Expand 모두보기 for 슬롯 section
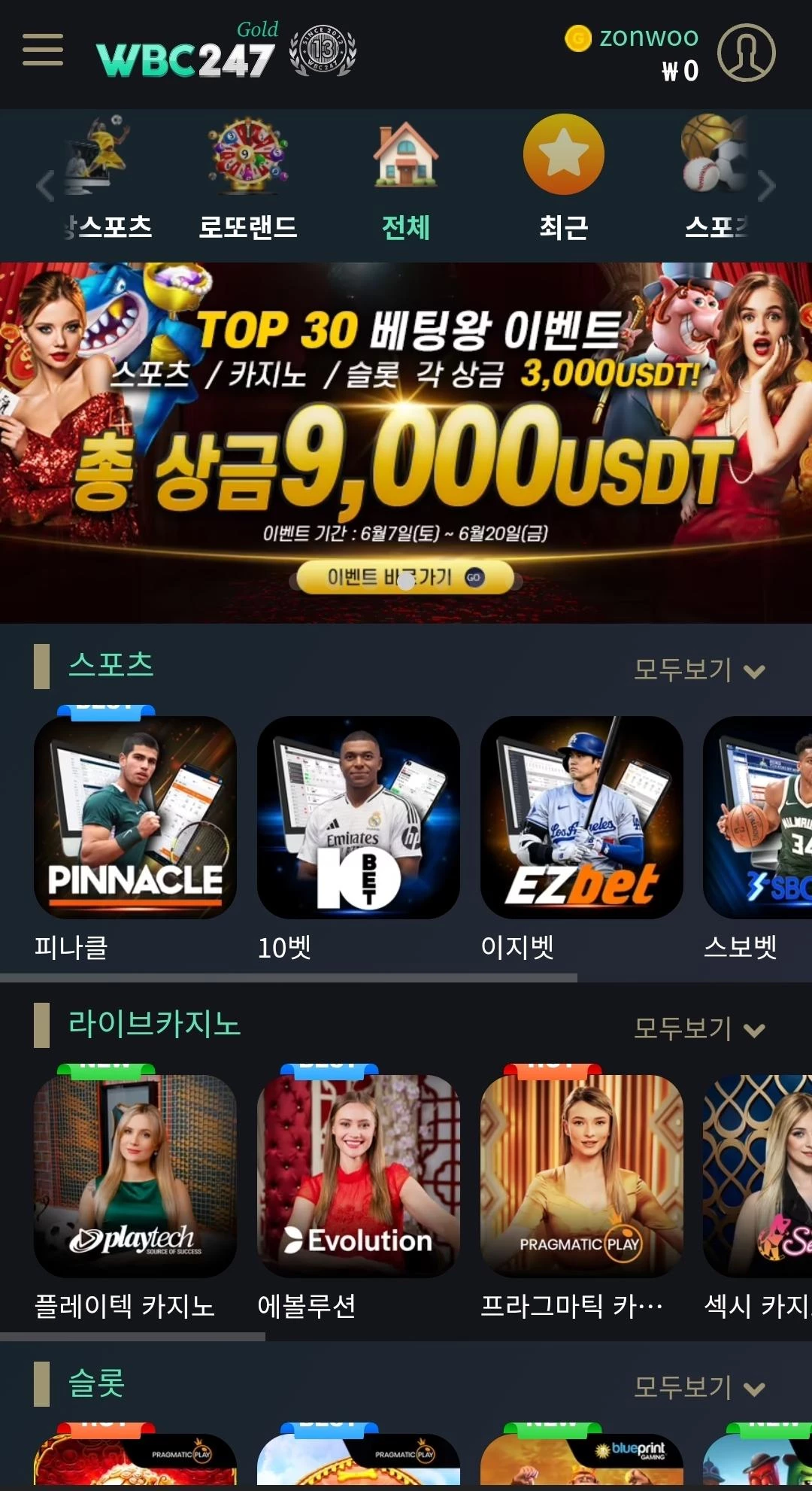The image size is (812, 1491). (x=699, y=1386)
